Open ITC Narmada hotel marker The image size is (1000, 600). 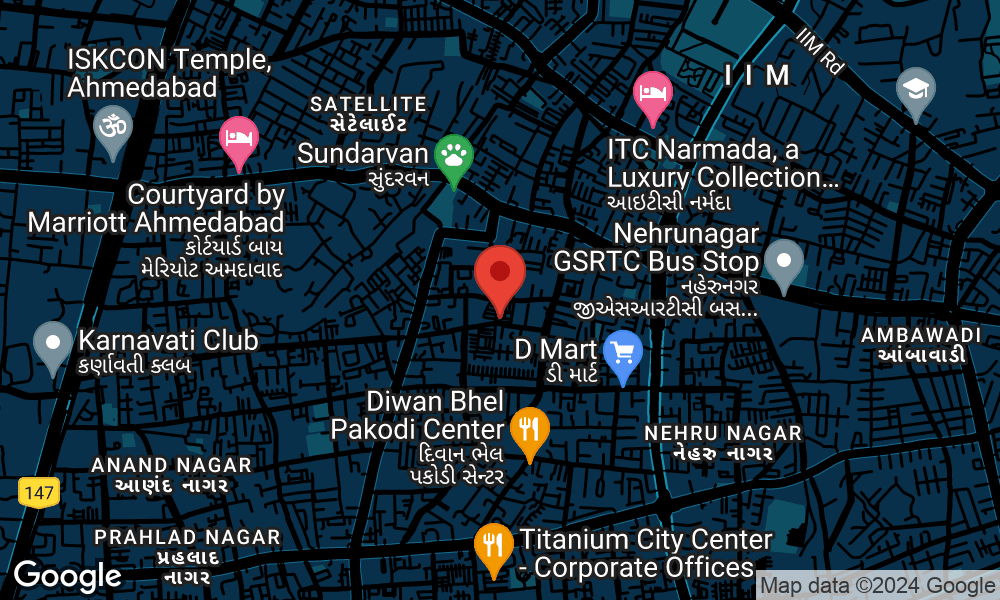point(653,94)
